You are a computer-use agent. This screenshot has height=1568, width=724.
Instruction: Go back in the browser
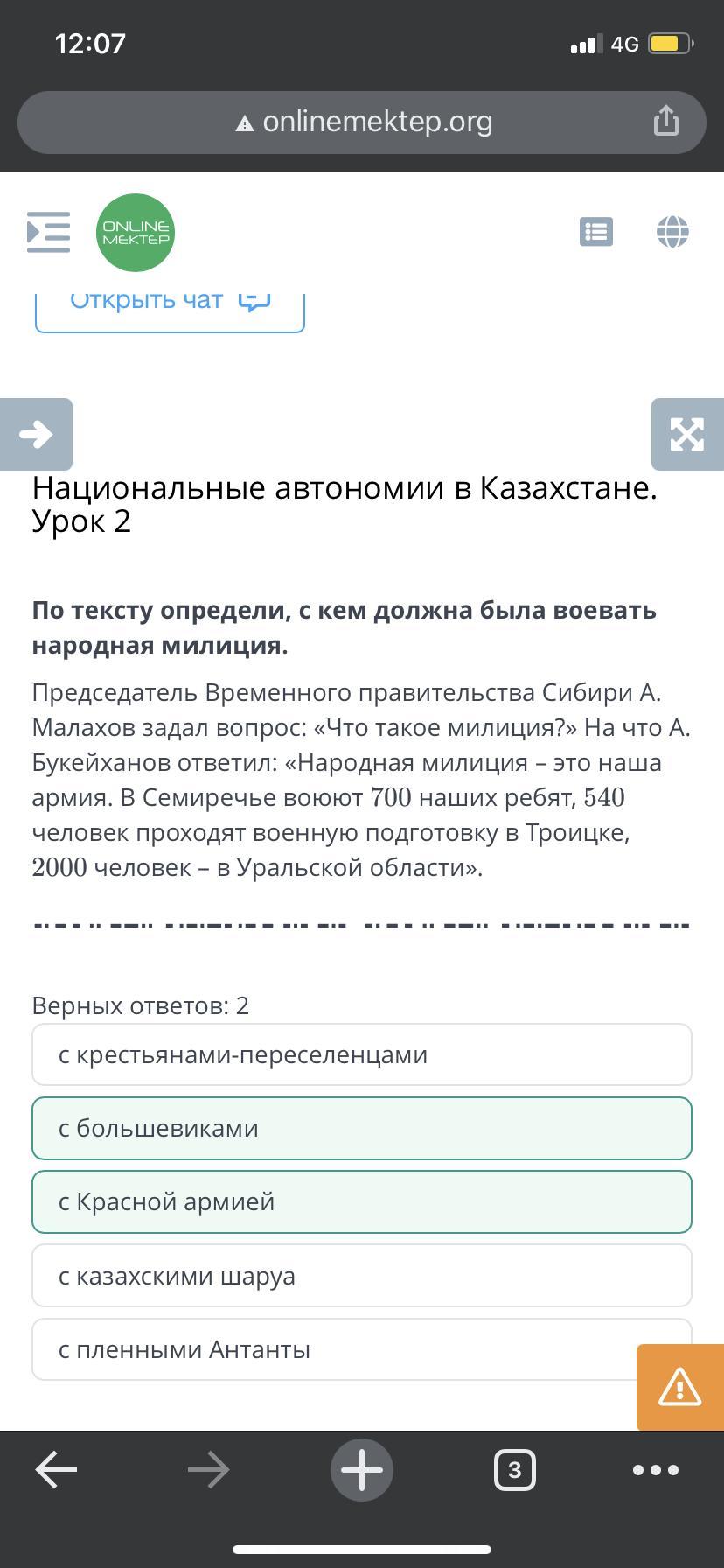click(x=57, y=1469)
